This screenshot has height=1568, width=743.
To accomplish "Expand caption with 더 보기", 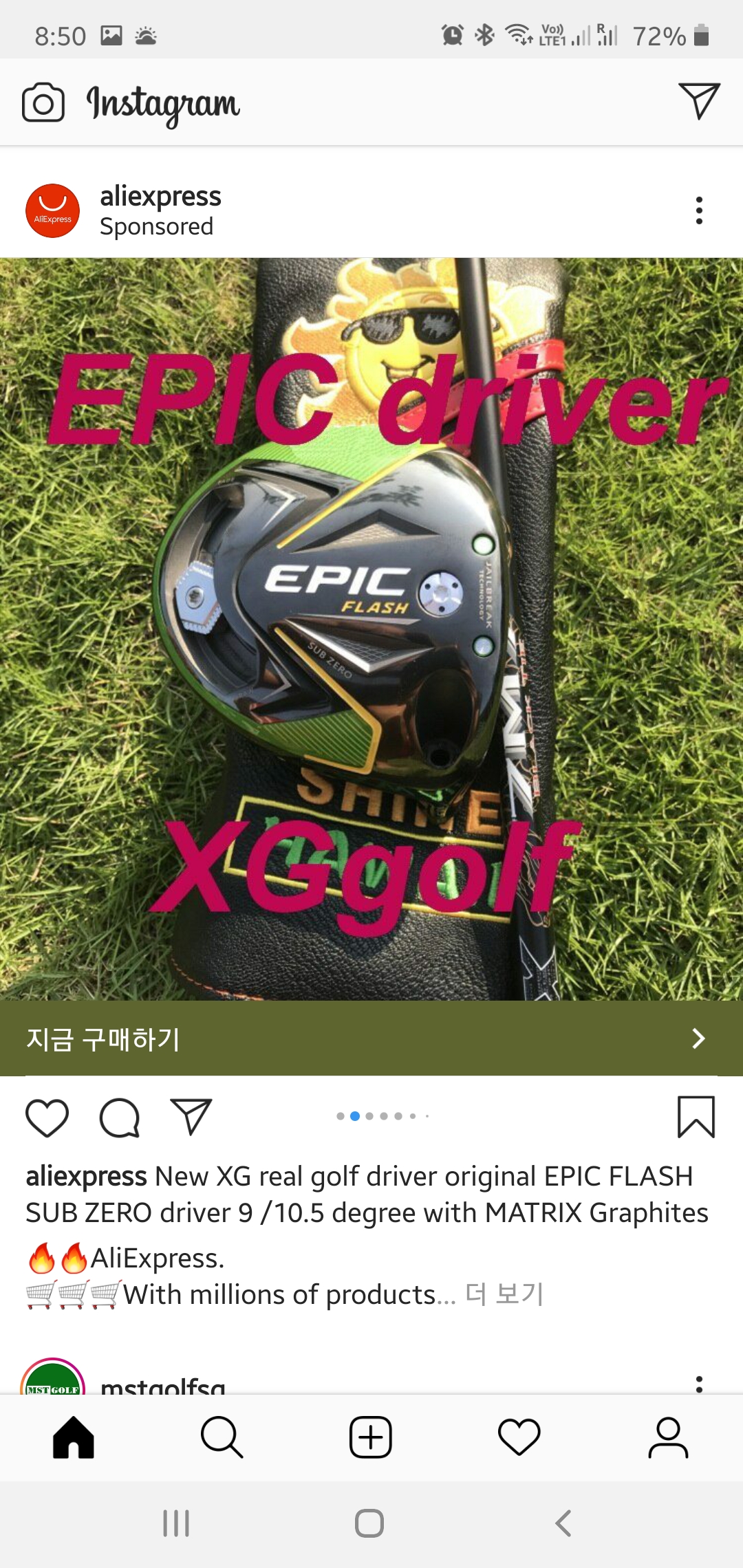I will point(504,1294).
